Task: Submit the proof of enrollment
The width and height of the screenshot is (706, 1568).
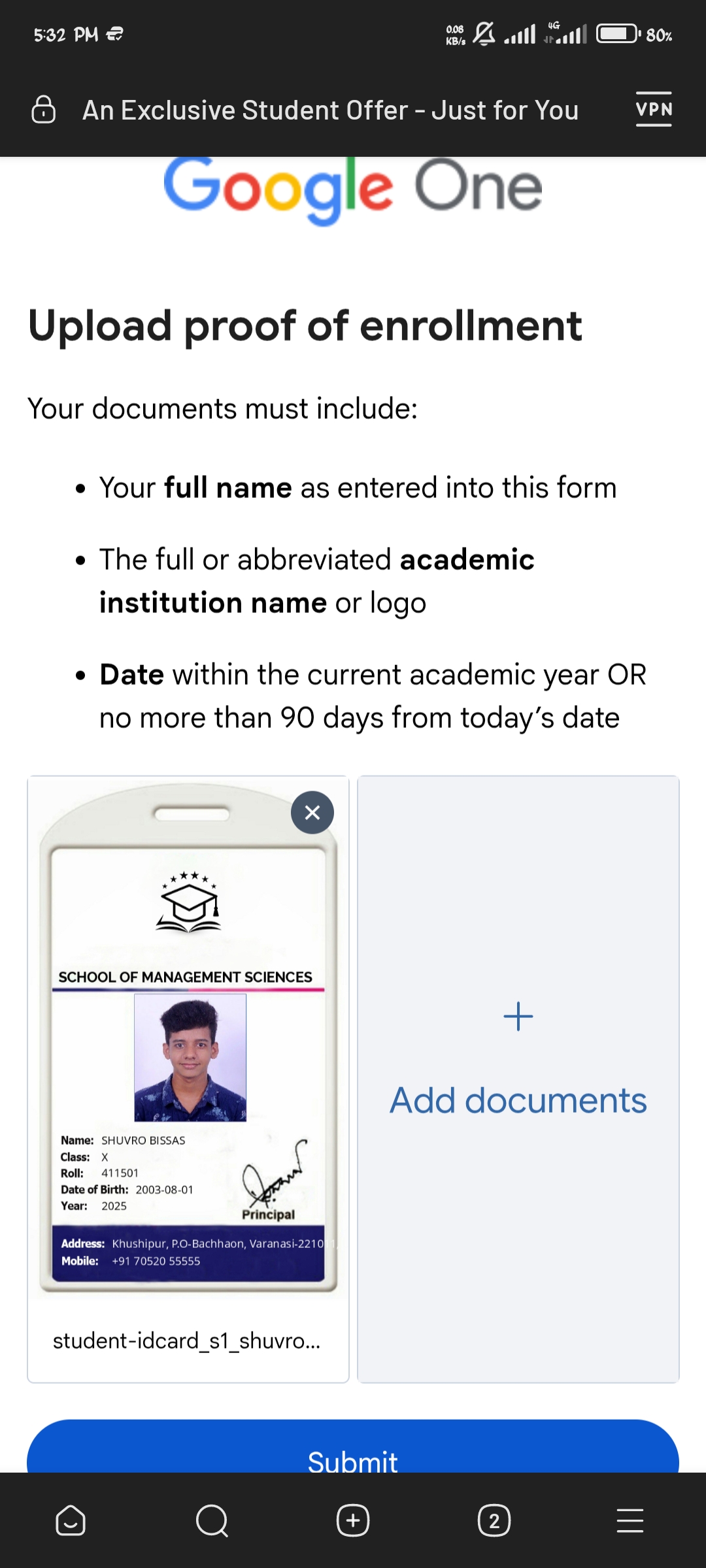Action: 353,1454
